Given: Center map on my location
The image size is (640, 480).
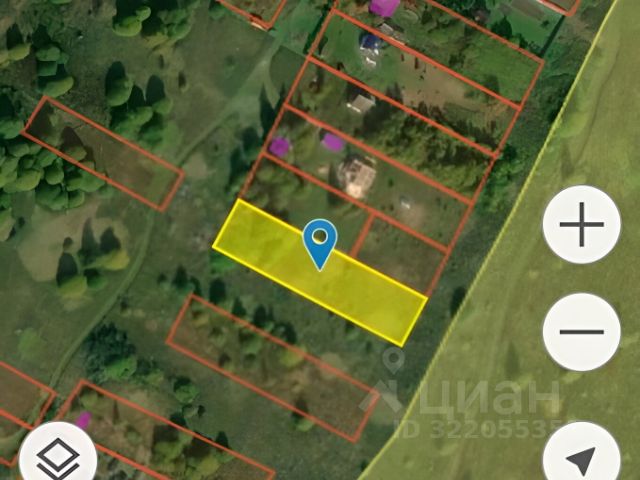Looking at the screenshot, I should point(582,458).
